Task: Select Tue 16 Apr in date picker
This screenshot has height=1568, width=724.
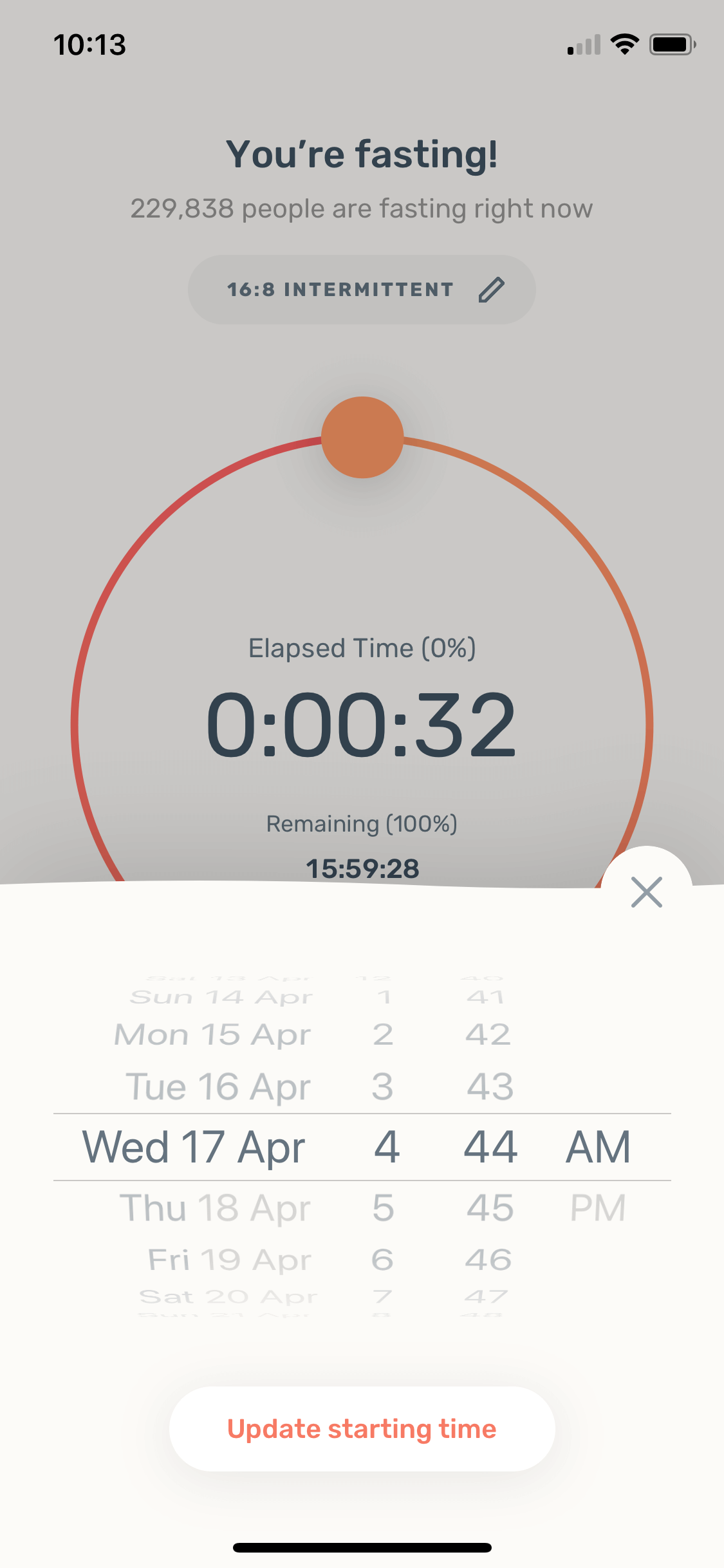Action: (218, 1087)
